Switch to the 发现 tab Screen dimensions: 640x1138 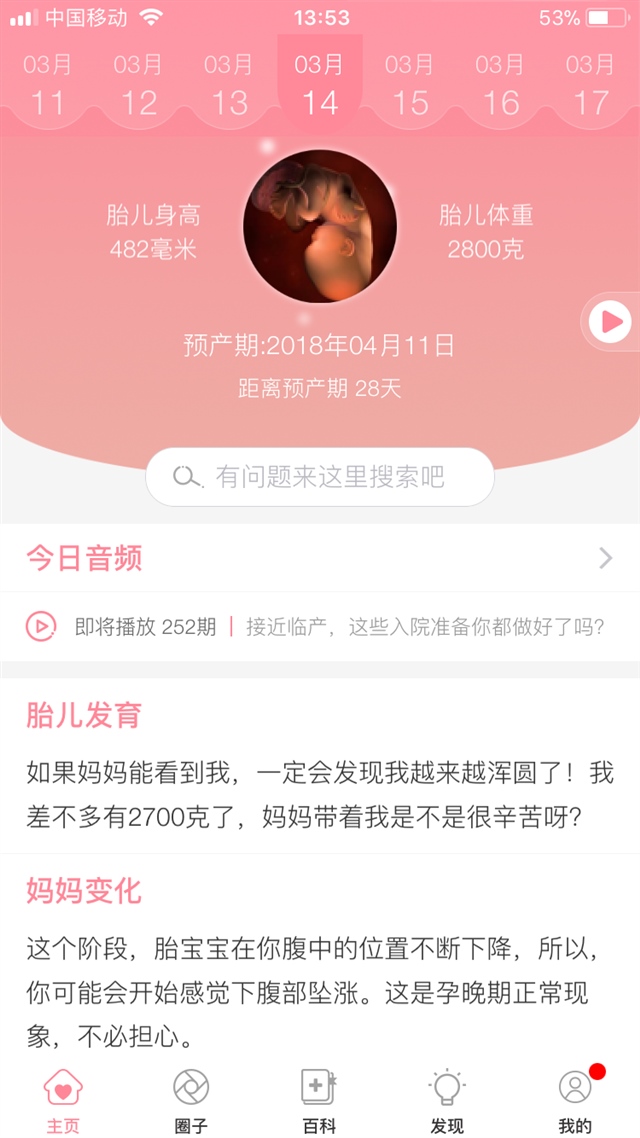coord(447,1099)
